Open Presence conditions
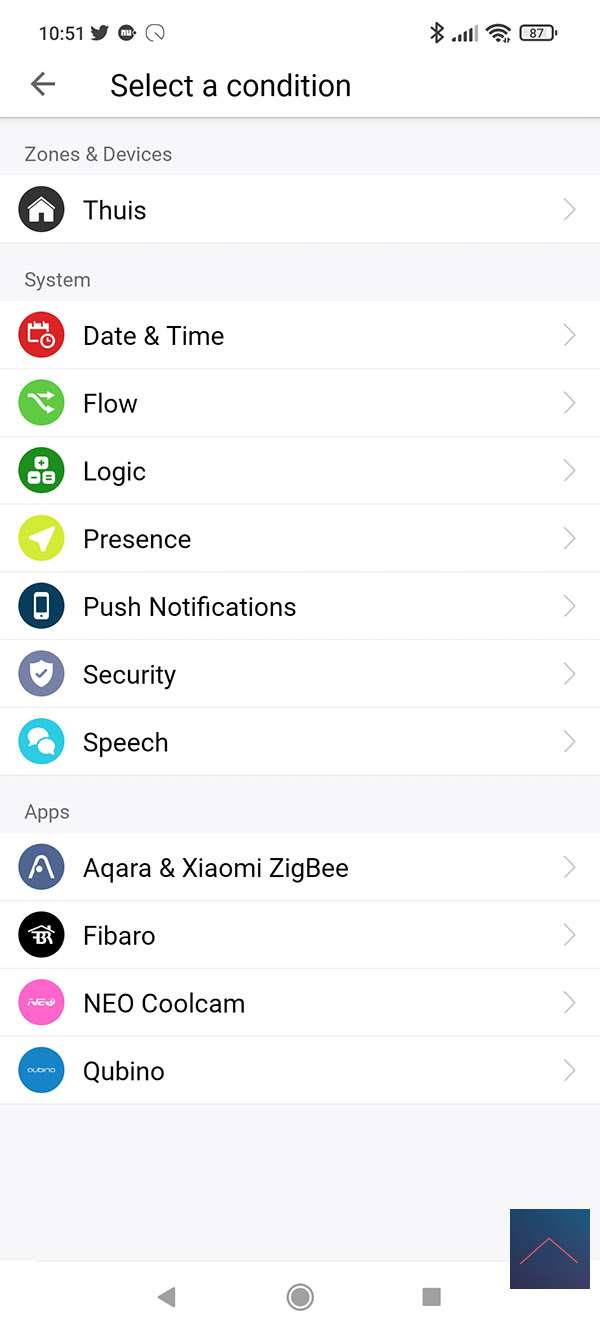 click(x=300, y=540)
